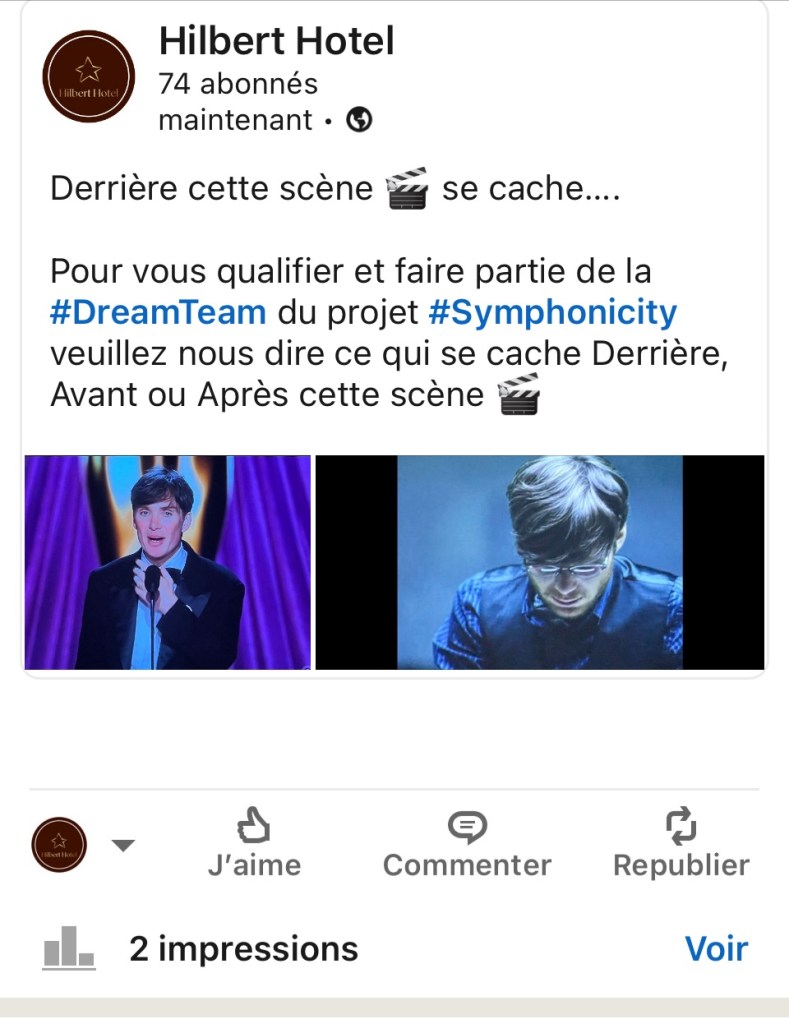Image resolution: width=789 pixels, height=1024 pixels.
Task: Tap Voir to view impressions
Action: (716, 948)
